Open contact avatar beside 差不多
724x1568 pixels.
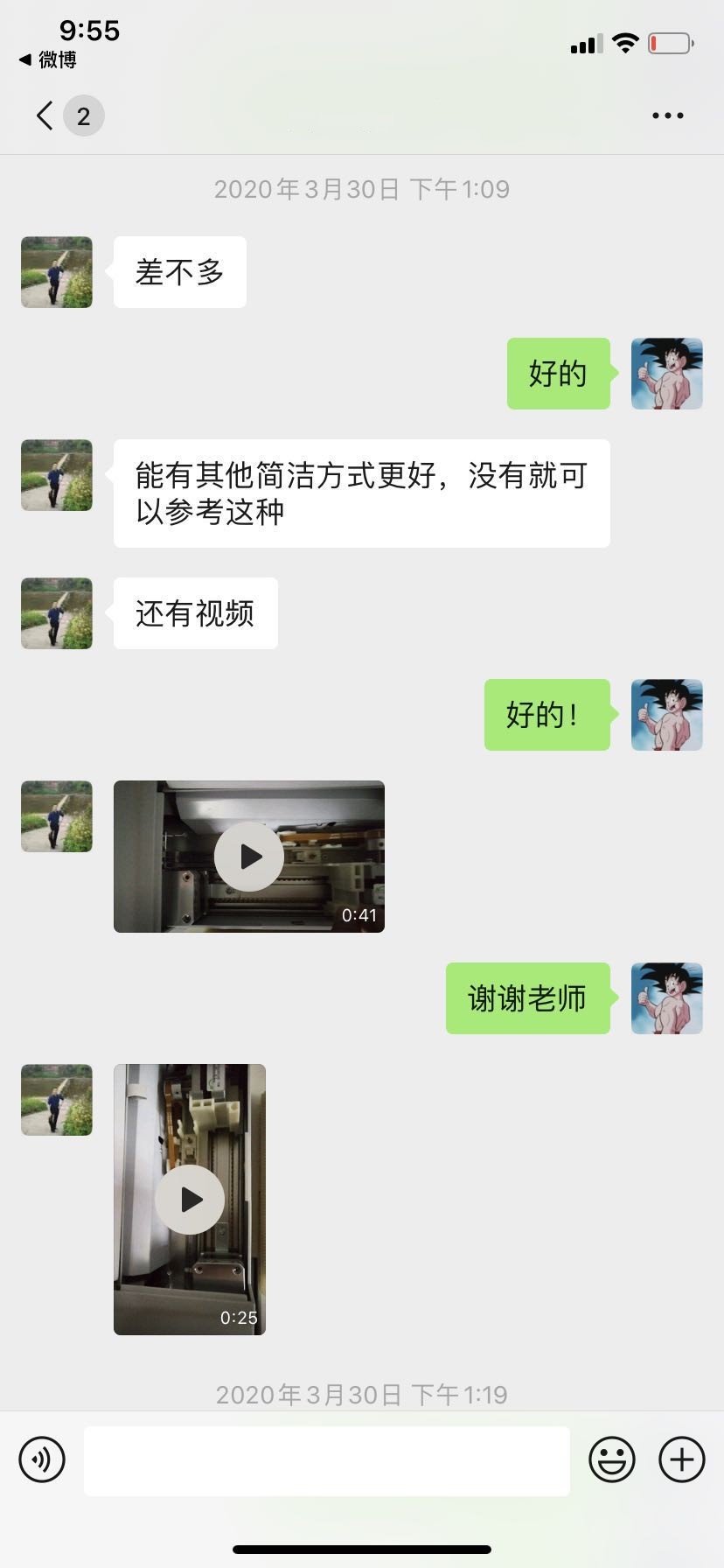(57, 272)
